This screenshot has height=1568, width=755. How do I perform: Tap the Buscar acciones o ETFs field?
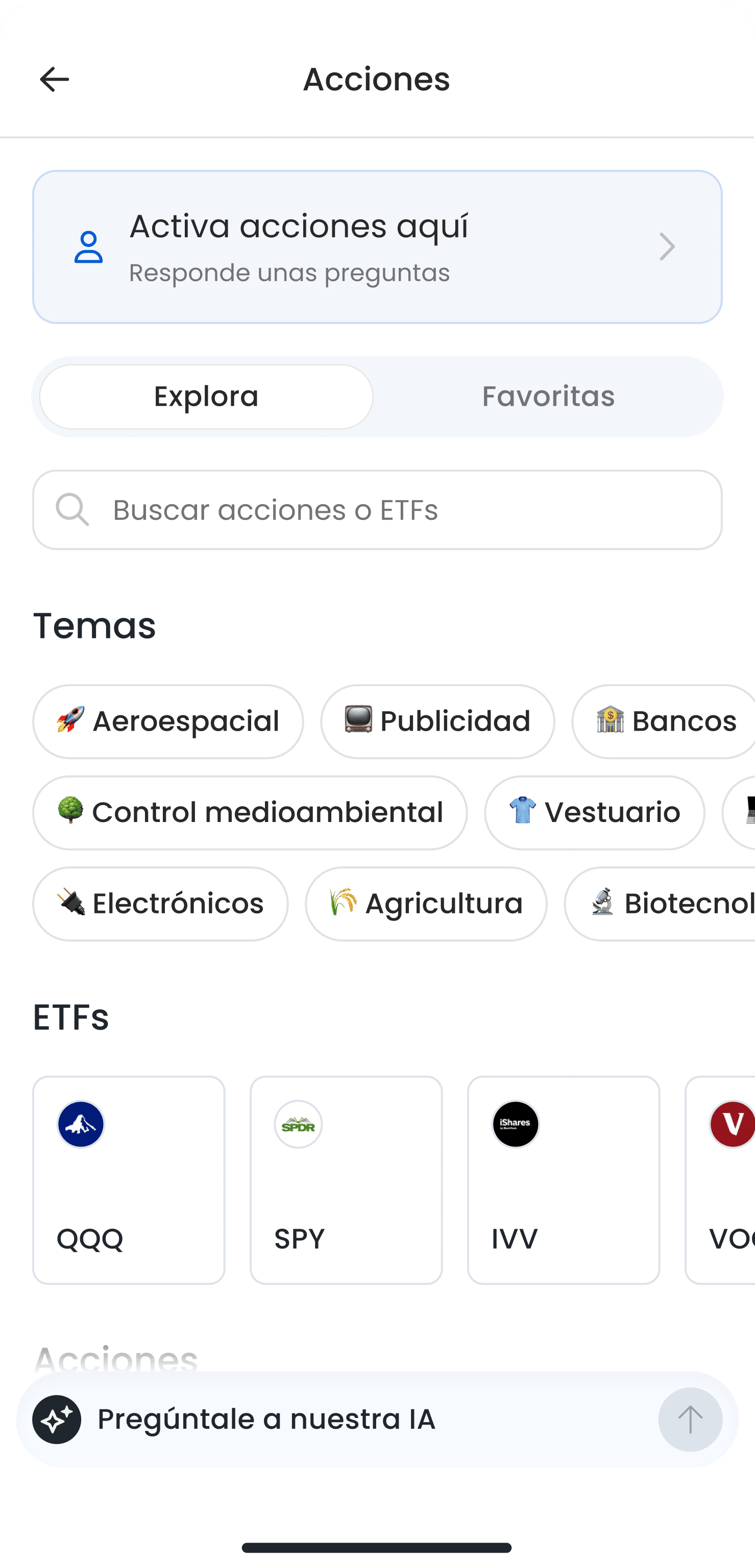point(378,509)
